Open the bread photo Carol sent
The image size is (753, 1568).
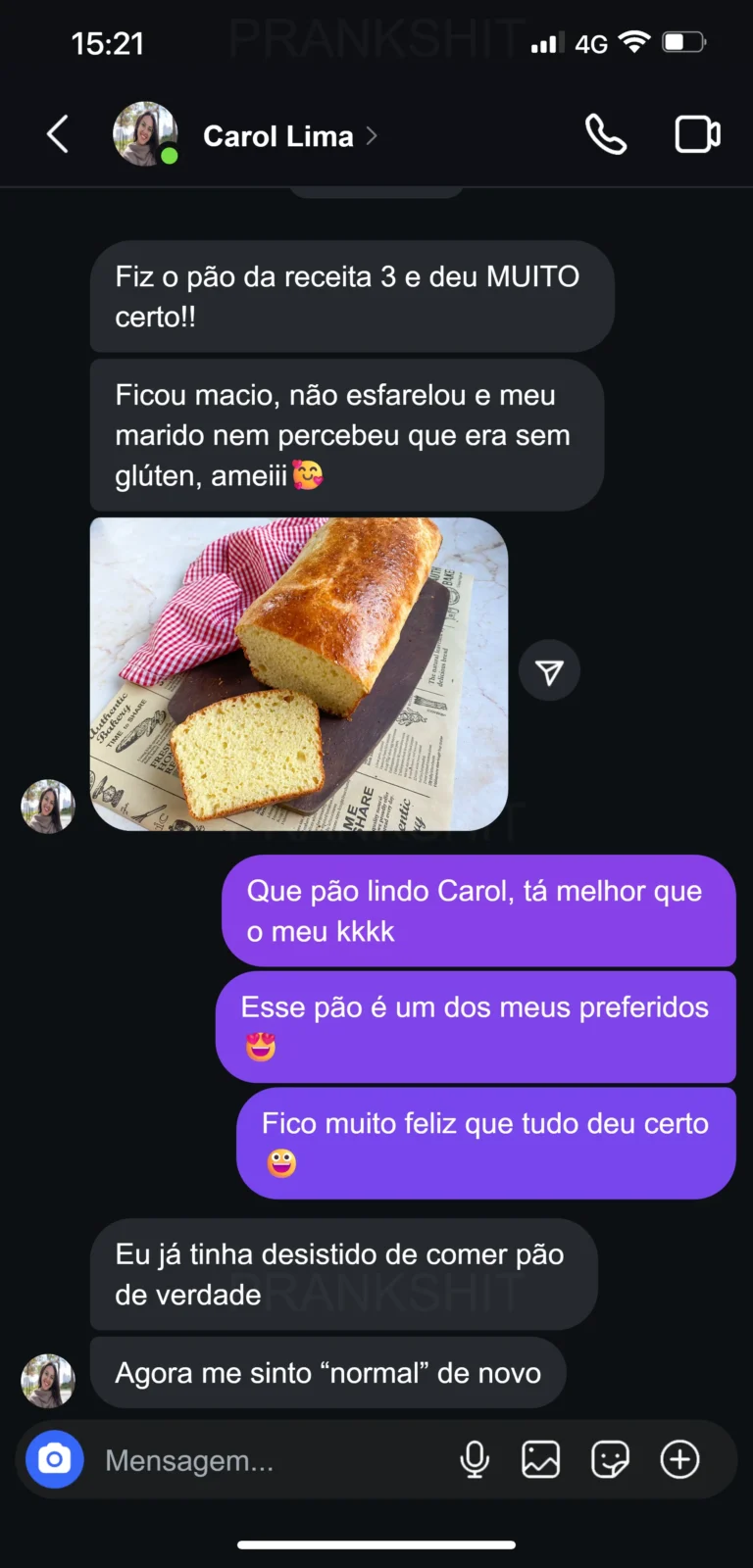coord(299,674)
